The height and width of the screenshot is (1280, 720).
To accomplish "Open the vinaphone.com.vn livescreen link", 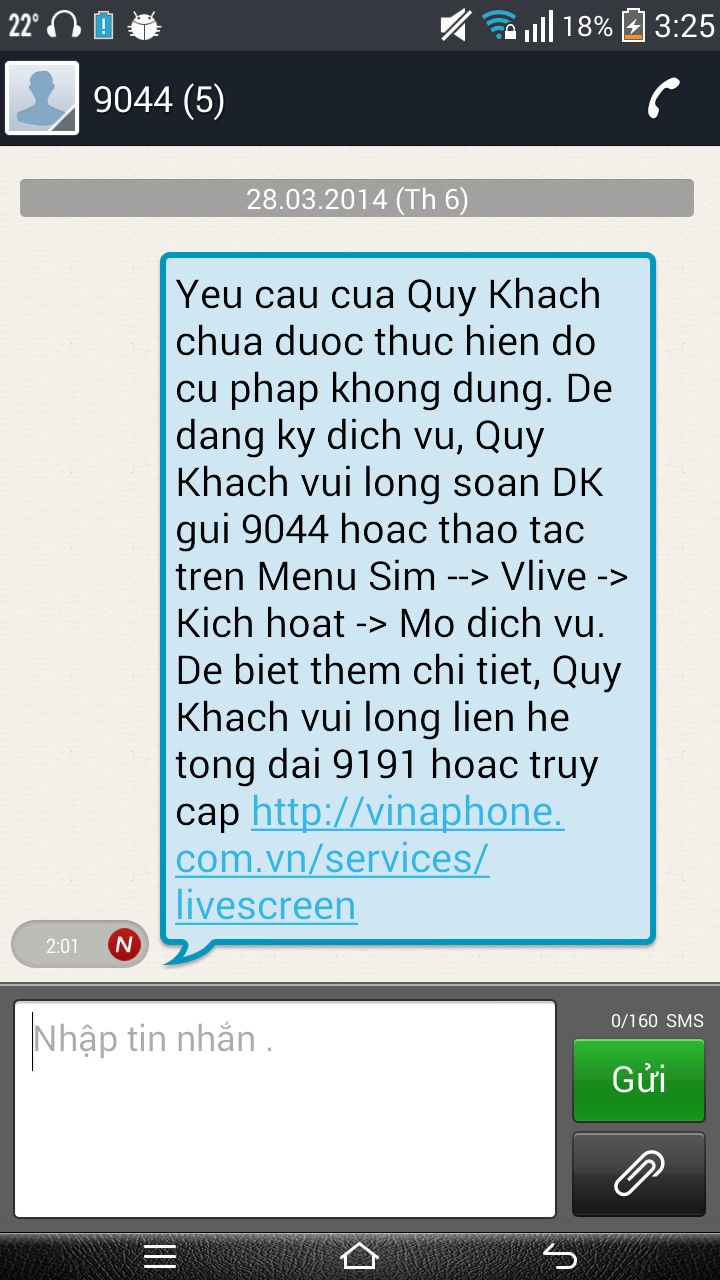I will click(x=370, y=858).
